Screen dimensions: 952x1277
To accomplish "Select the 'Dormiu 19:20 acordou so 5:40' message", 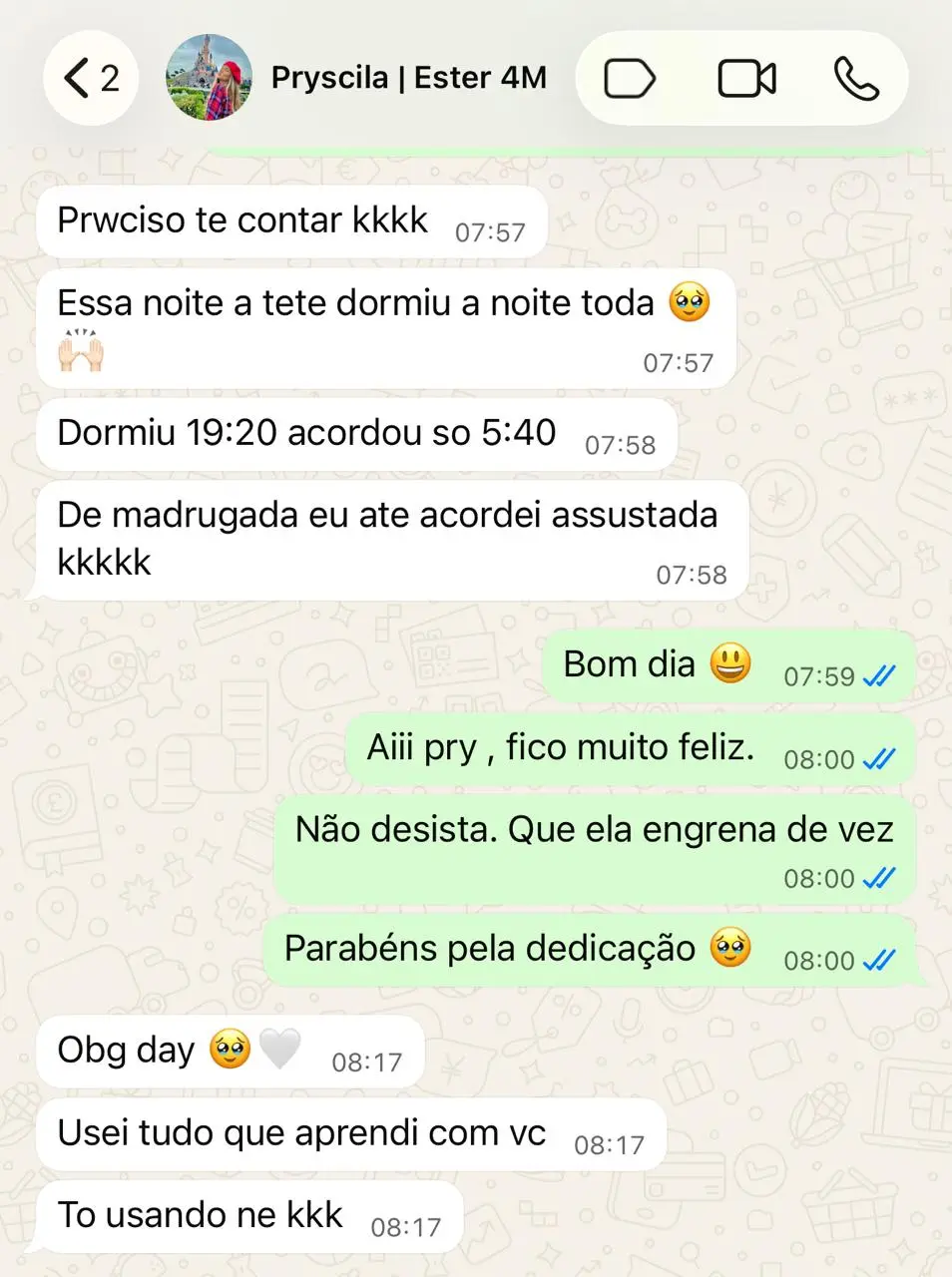I will coord(304,433).
